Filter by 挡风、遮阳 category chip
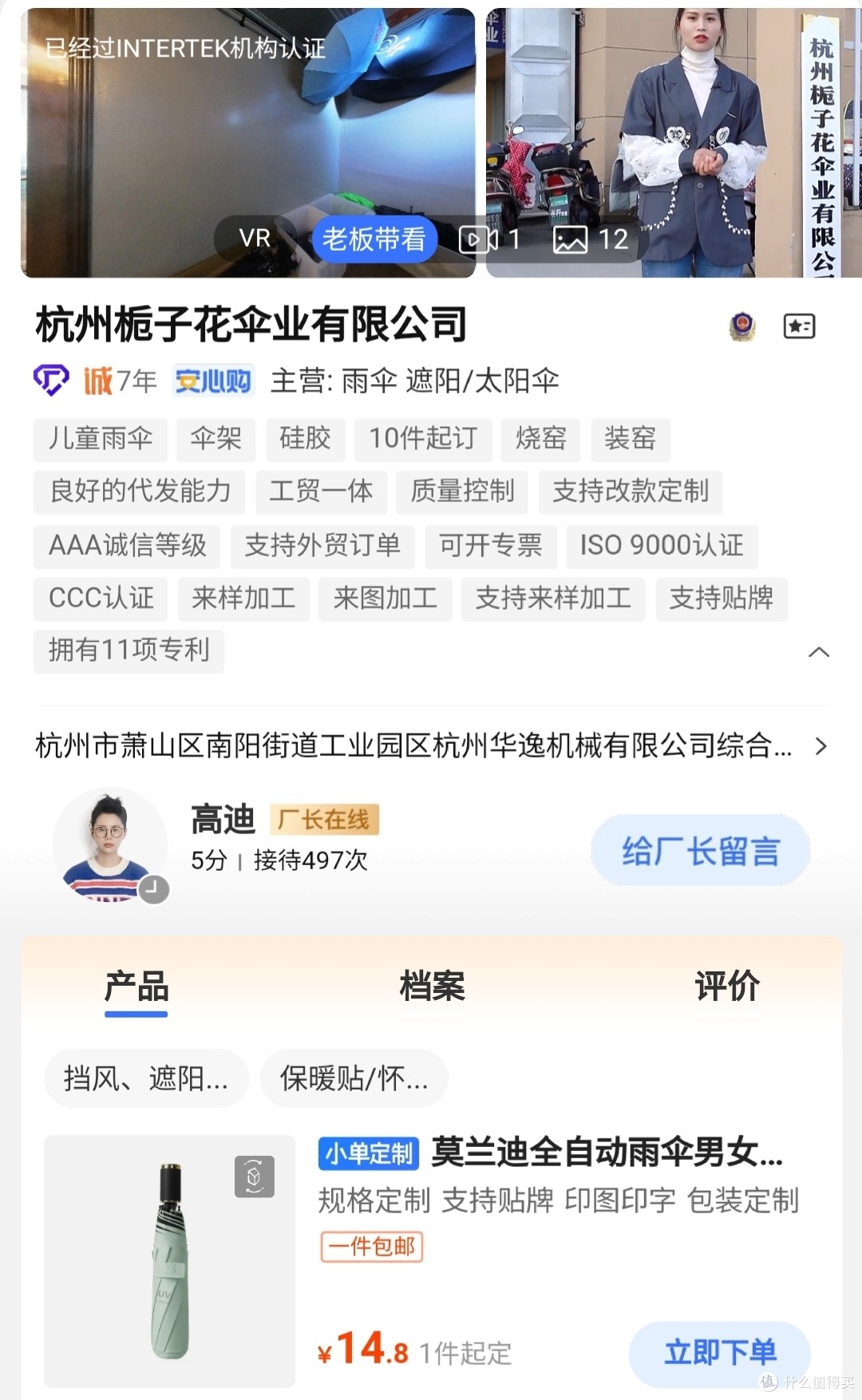 click(x=146, y=1078)
